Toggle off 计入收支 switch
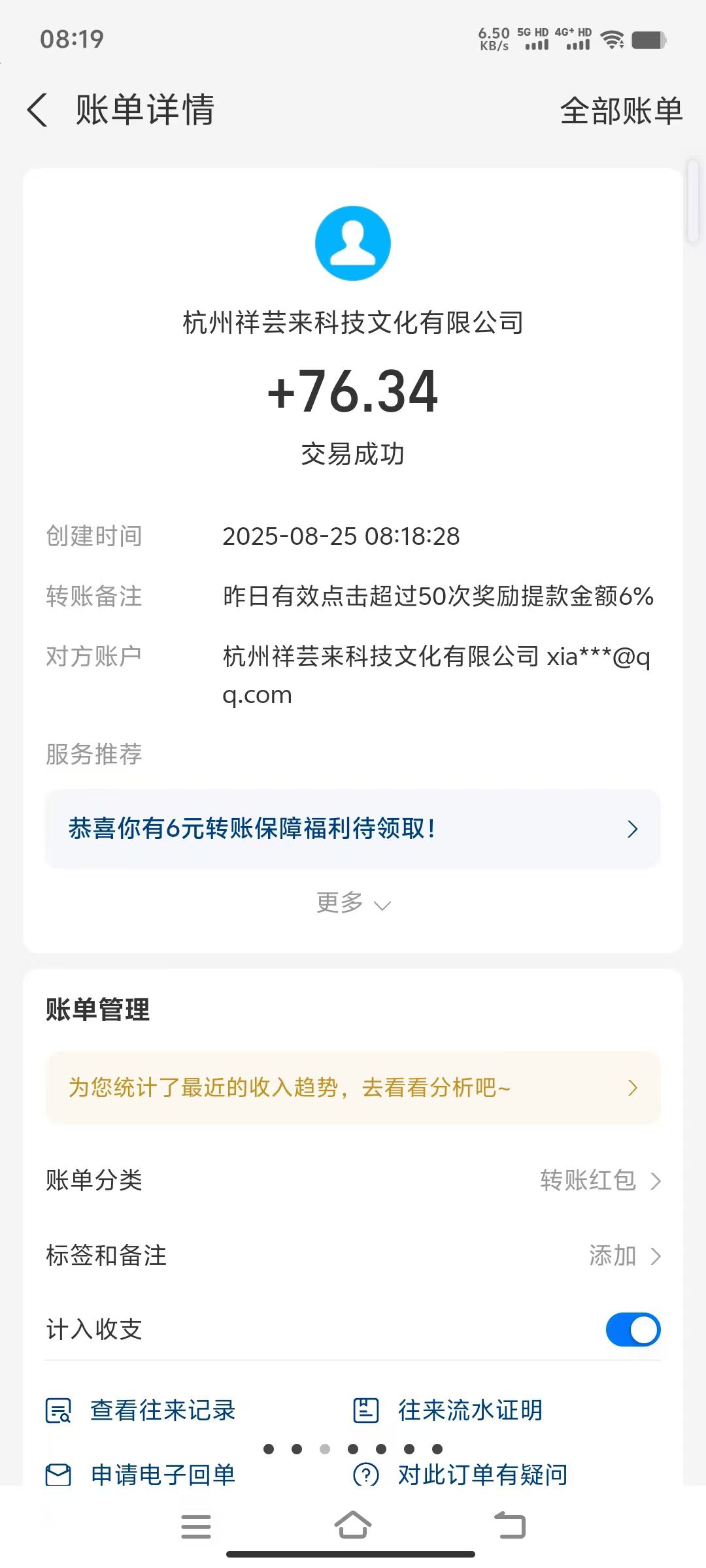This screenshot has height=1568, width=706. (x=633, y=1330)
